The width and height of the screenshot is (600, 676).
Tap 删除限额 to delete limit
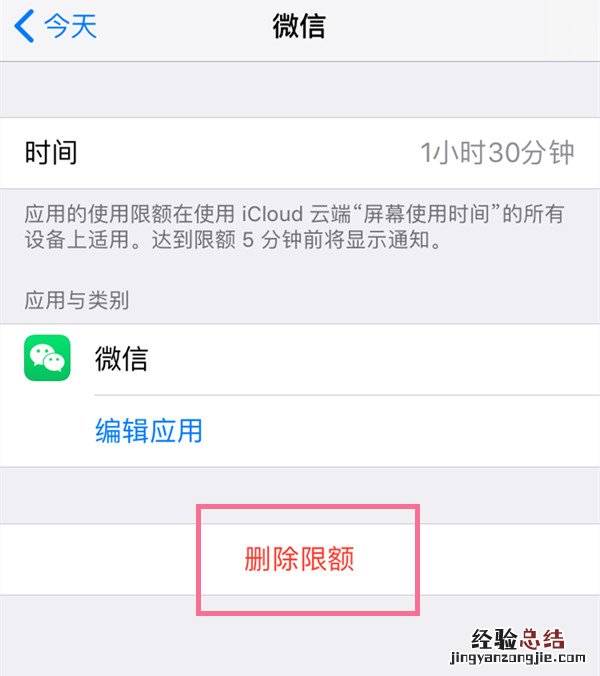299,559
